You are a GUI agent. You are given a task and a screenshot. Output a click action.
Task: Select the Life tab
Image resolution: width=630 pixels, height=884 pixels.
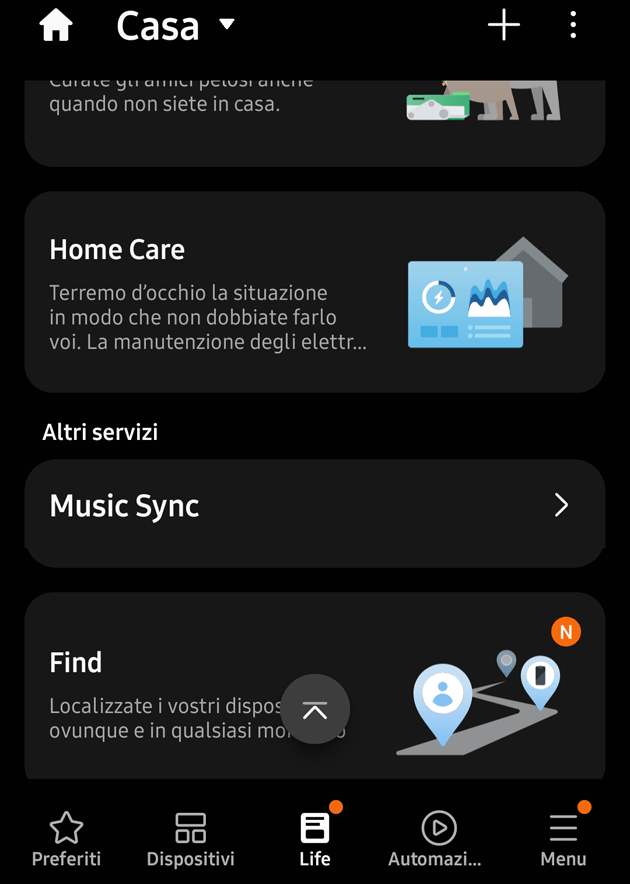[314, 839]
